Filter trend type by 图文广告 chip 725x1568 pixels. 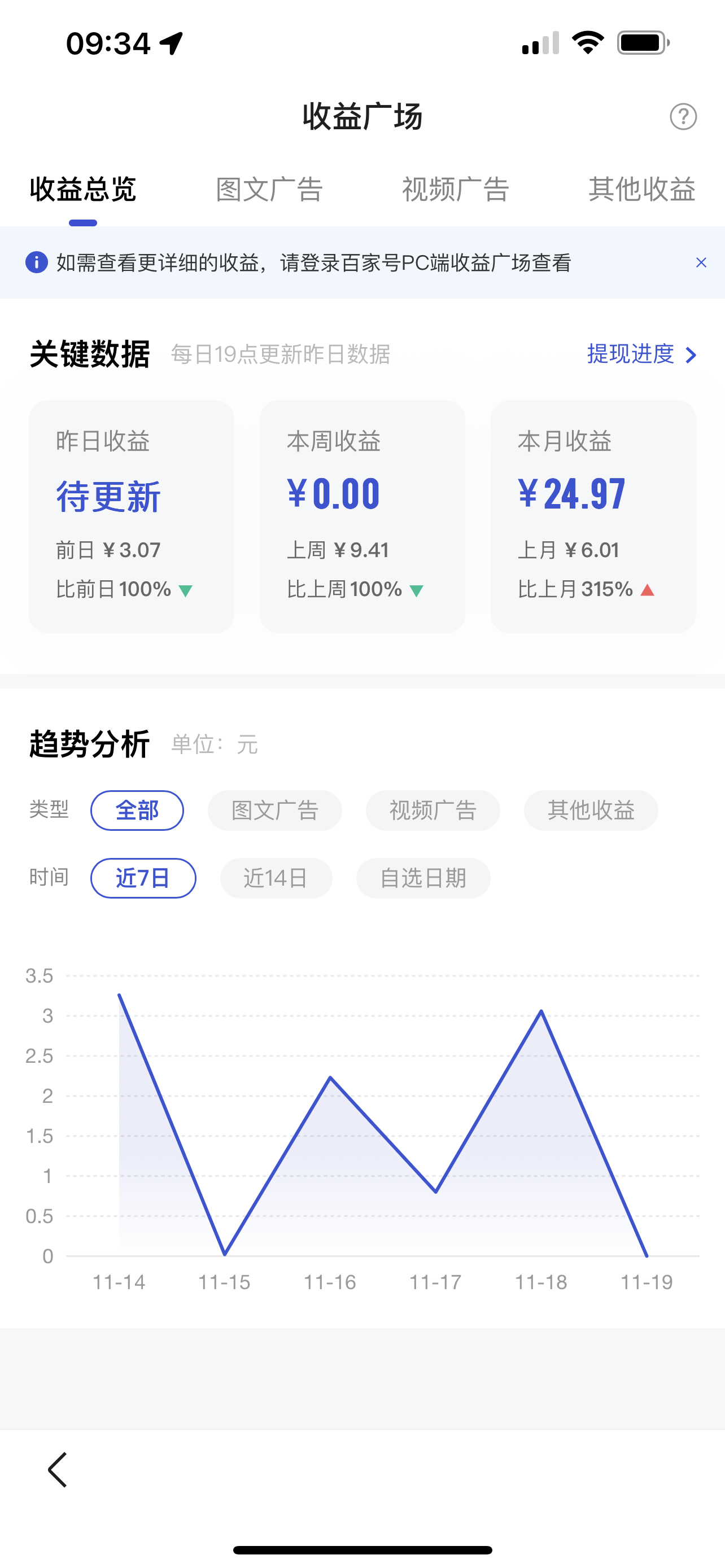click(274, 810)
